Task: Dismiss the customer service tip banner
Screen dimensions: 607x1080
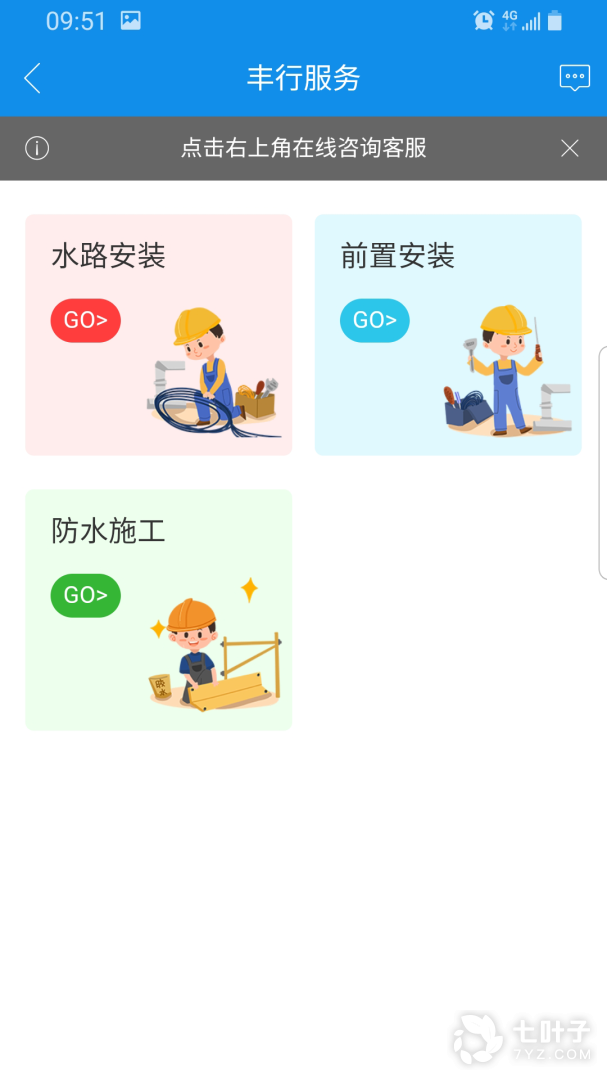Action: (570, 149)
